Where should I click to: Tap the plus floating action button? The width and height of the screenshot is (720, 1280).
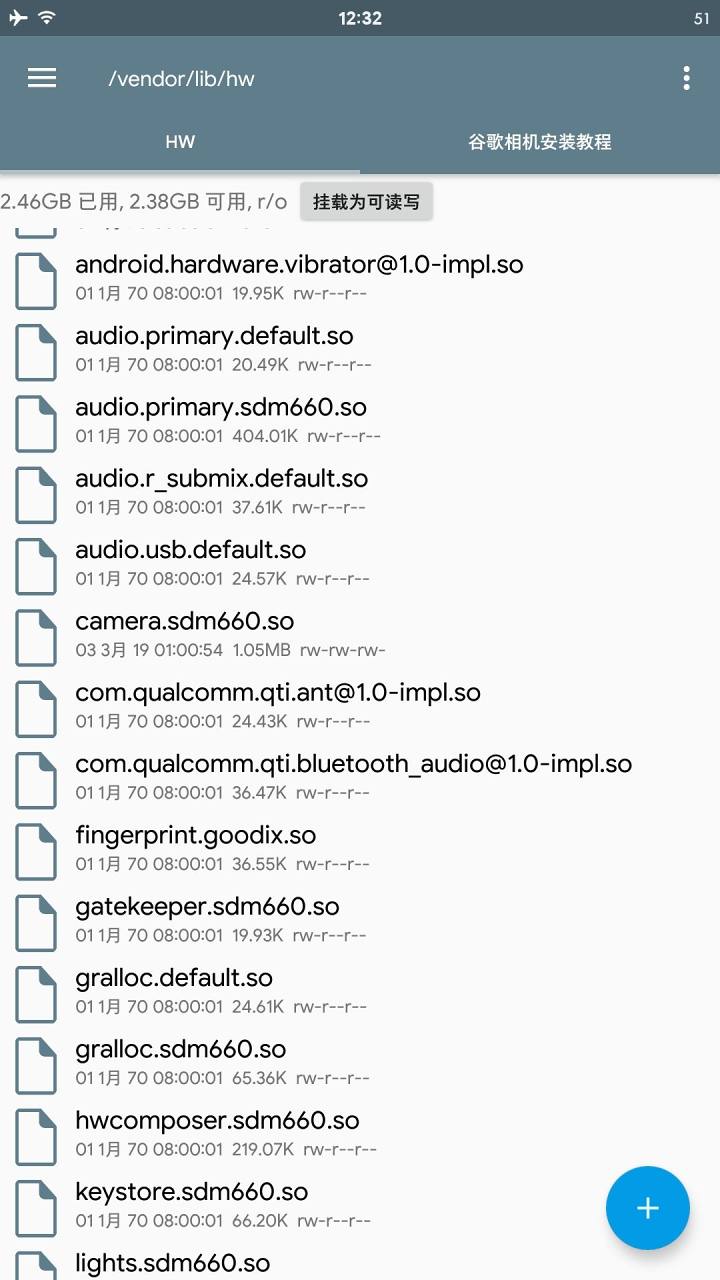[x=647, y=1207]
